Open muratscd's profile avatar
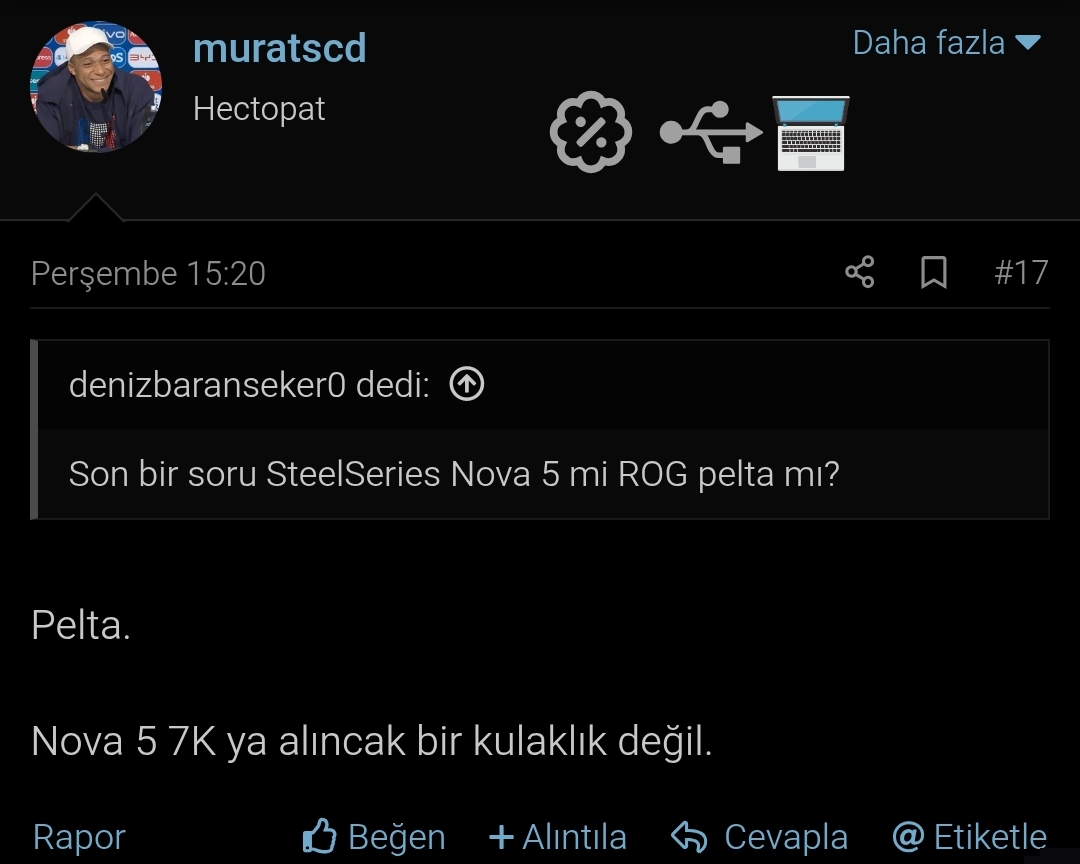The height and width of the screenshot is (864, 1080). coord(96,88)
